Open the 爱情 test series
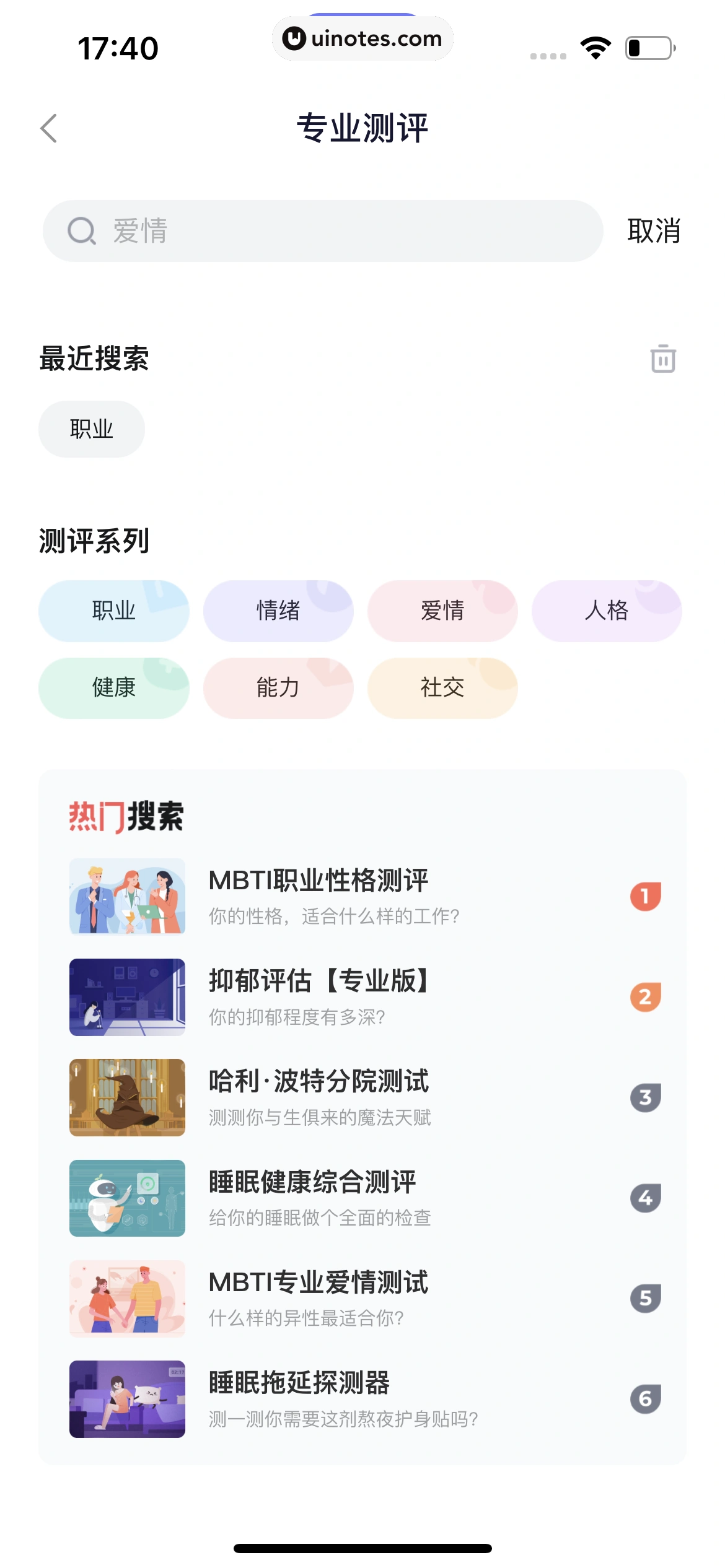The image size is (725, 1568). [x=442, y=611]
